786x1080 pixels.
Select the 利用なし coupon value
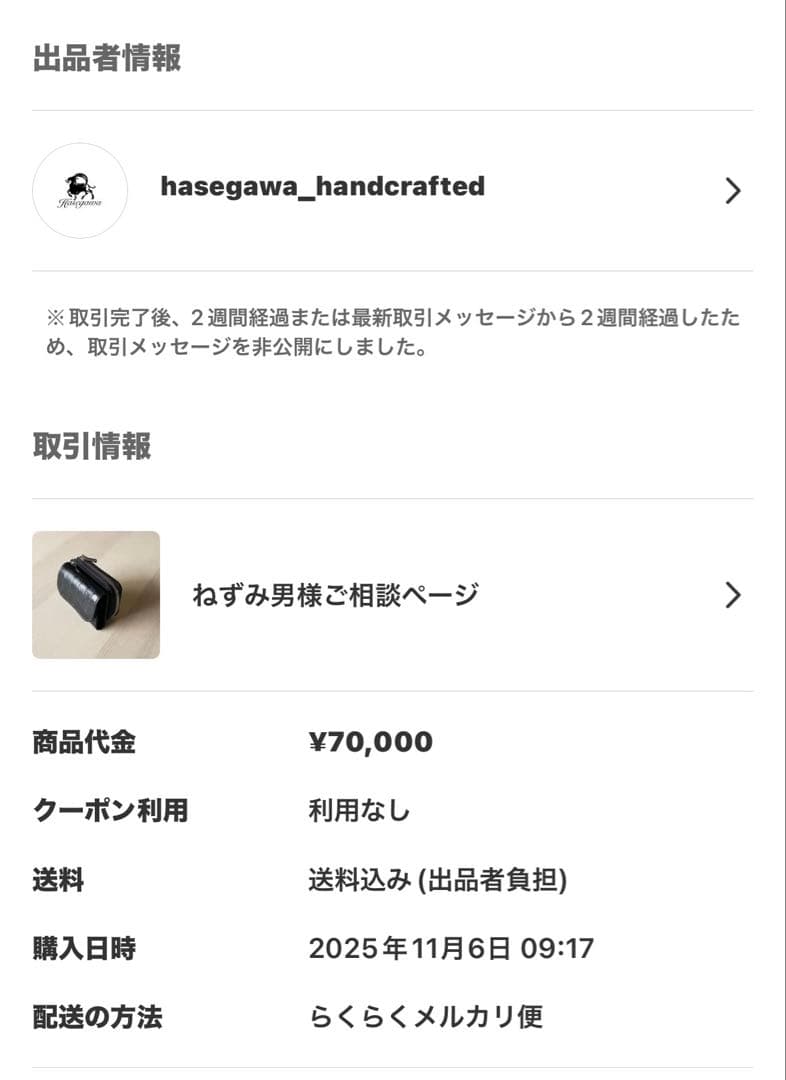[358, 812]
